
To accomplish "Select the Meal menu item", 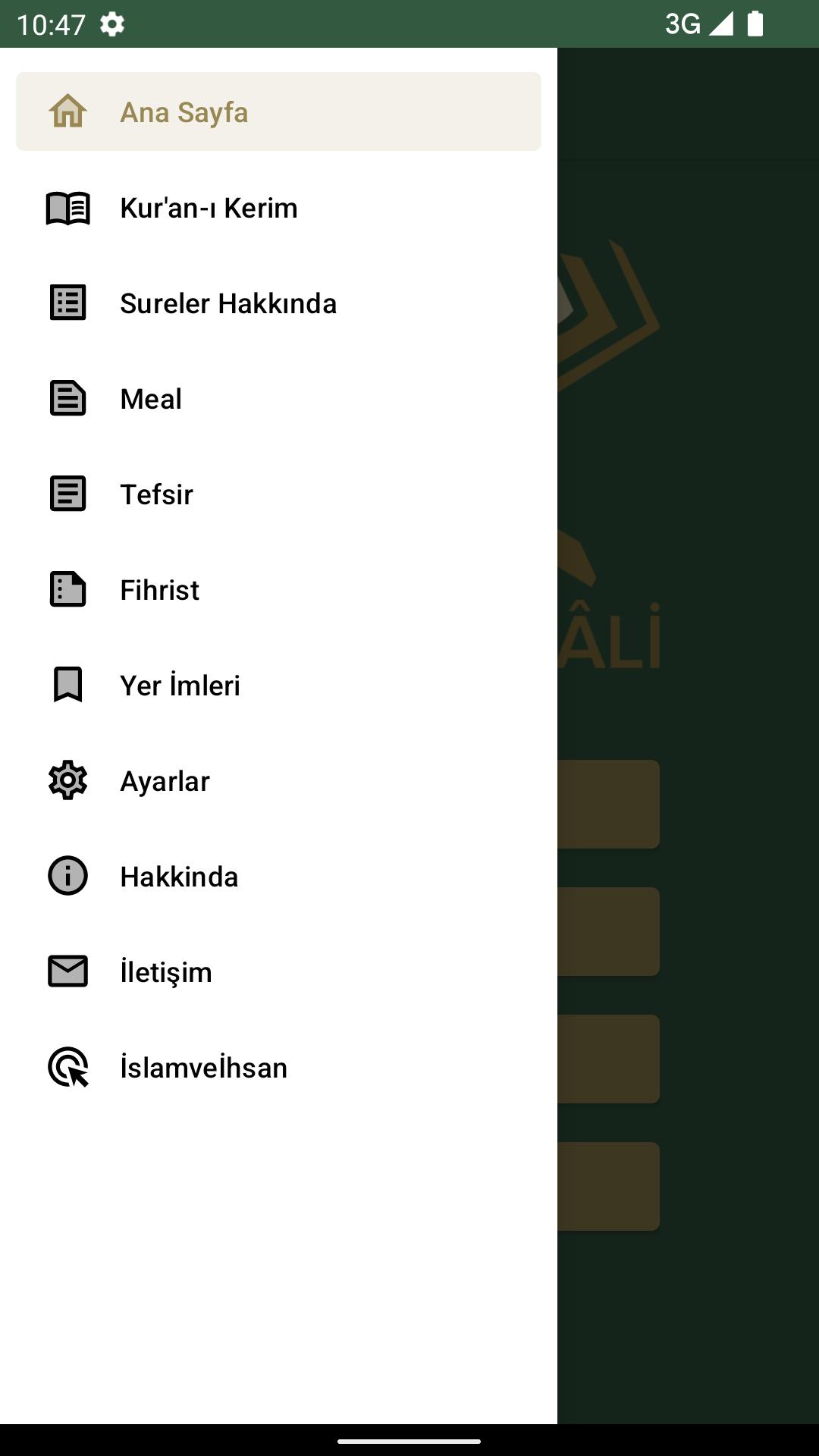I will 278,399.
